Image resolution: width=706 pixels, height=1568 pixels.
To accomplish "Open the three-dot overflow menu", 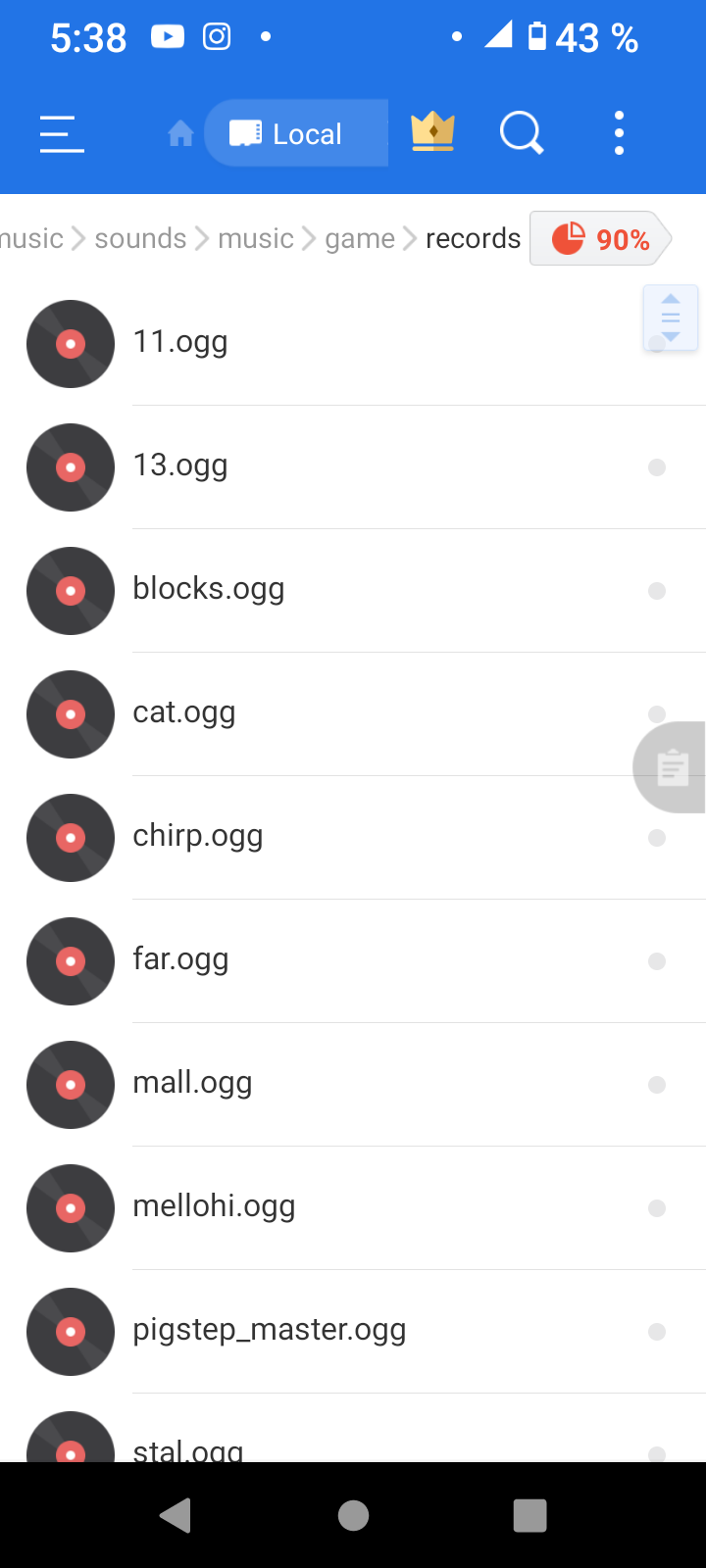I will tap(619, 133).
